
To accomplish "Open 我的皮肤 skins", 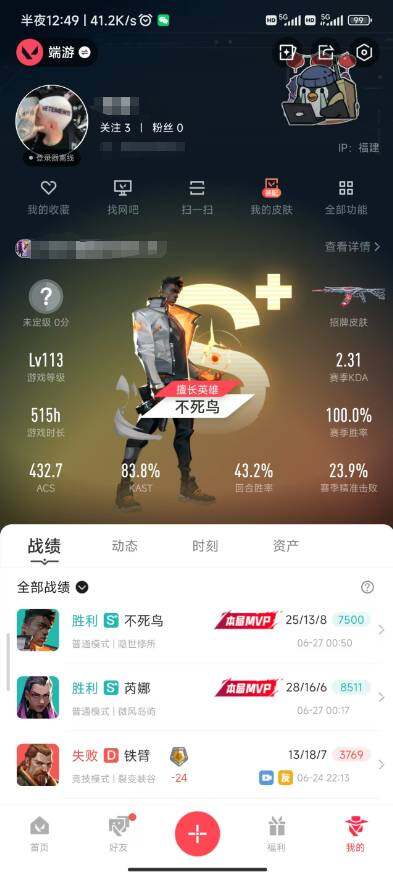I will (x=271, y=198).
